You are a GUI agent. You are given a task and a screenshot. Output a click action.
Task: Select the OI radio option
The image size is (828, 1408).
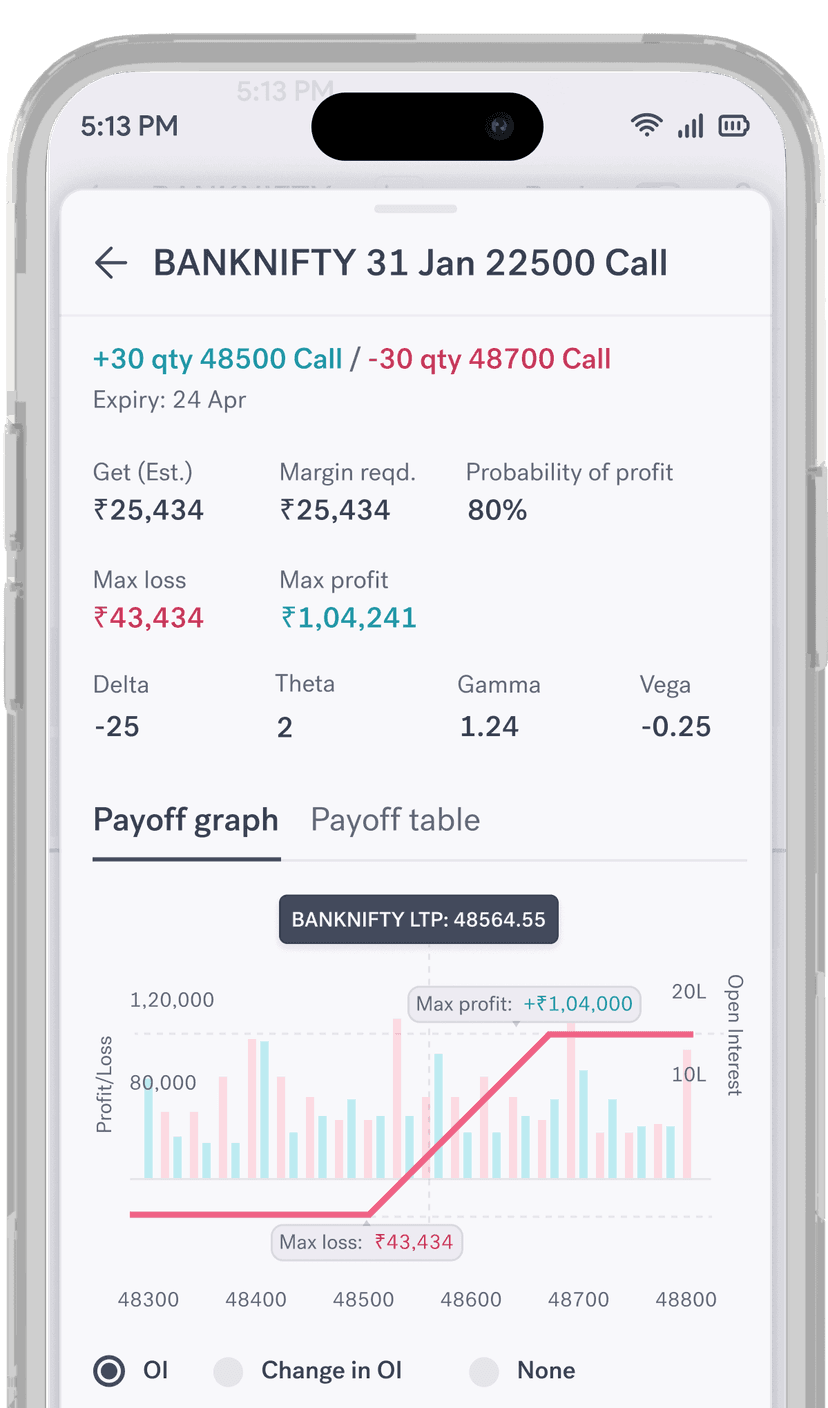click(x=135, y=1371)
